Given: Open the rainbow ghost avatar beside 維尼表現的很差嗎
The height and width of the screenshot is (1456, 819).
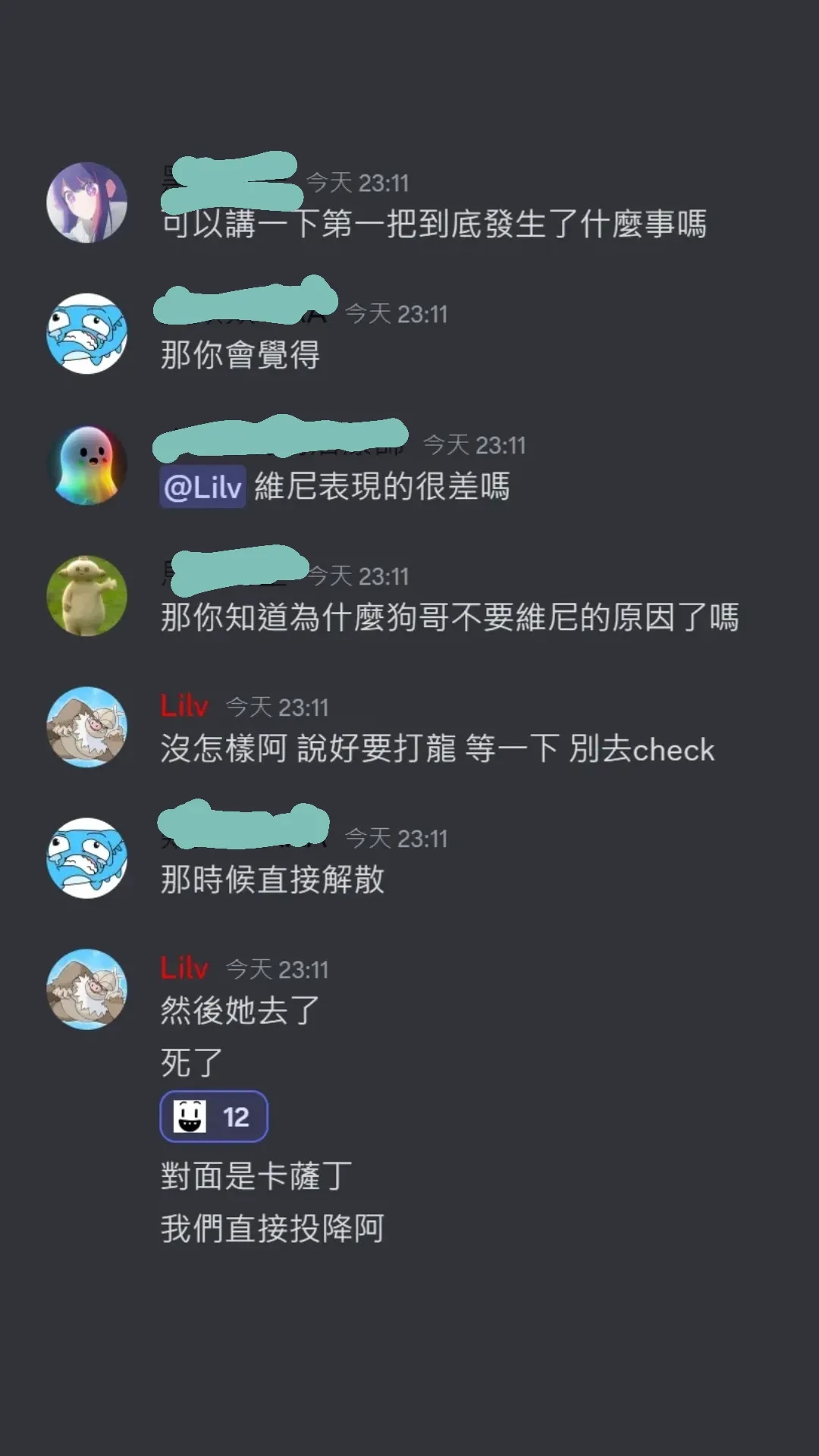Looking at the screenshot, I should point(86,465).
